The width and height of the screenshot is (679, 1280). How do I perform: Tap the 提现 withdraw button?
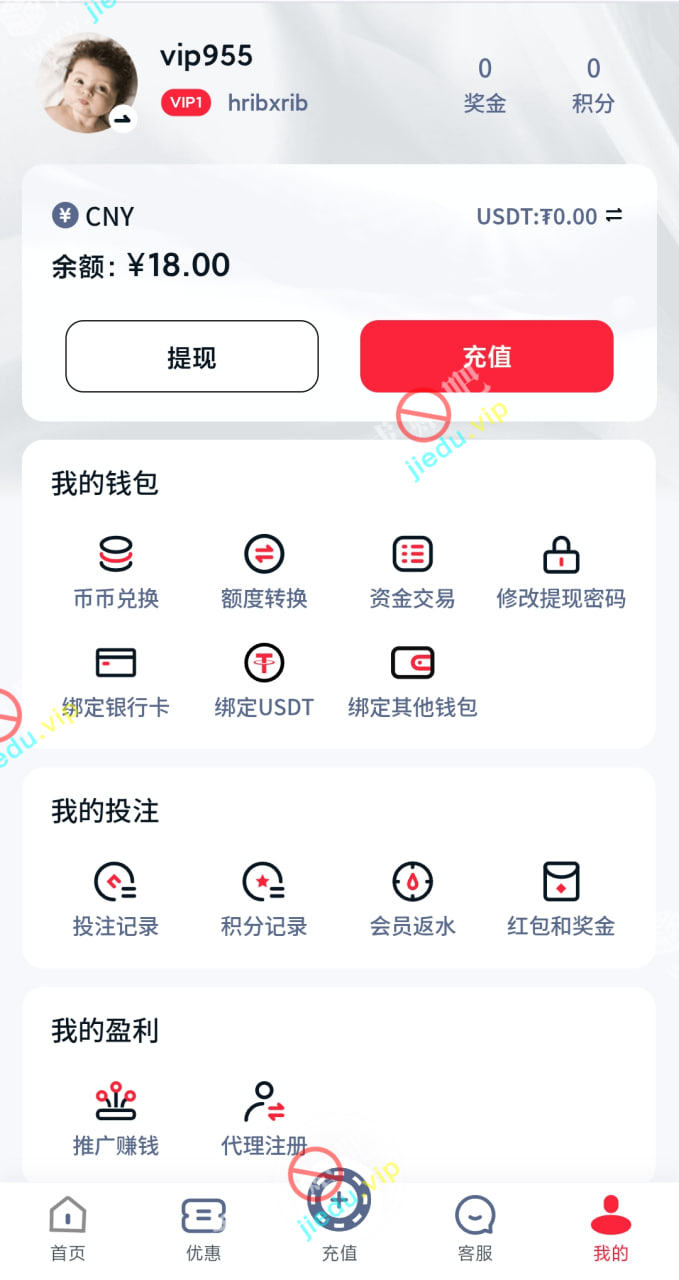click(x=191, y=356)
